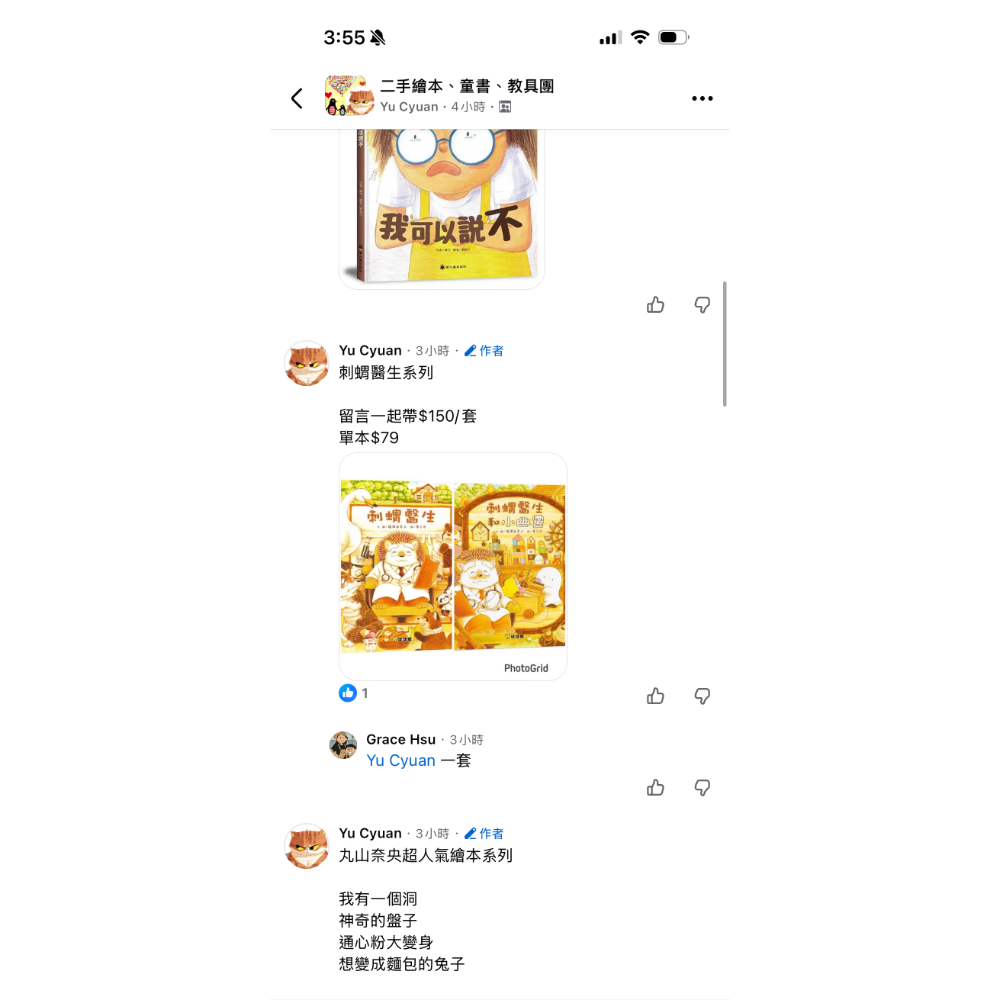Screen dimensions: 1000x1000
Task: View the 刺蝟醫生 book set photo
Action: (x=453, y=566)
